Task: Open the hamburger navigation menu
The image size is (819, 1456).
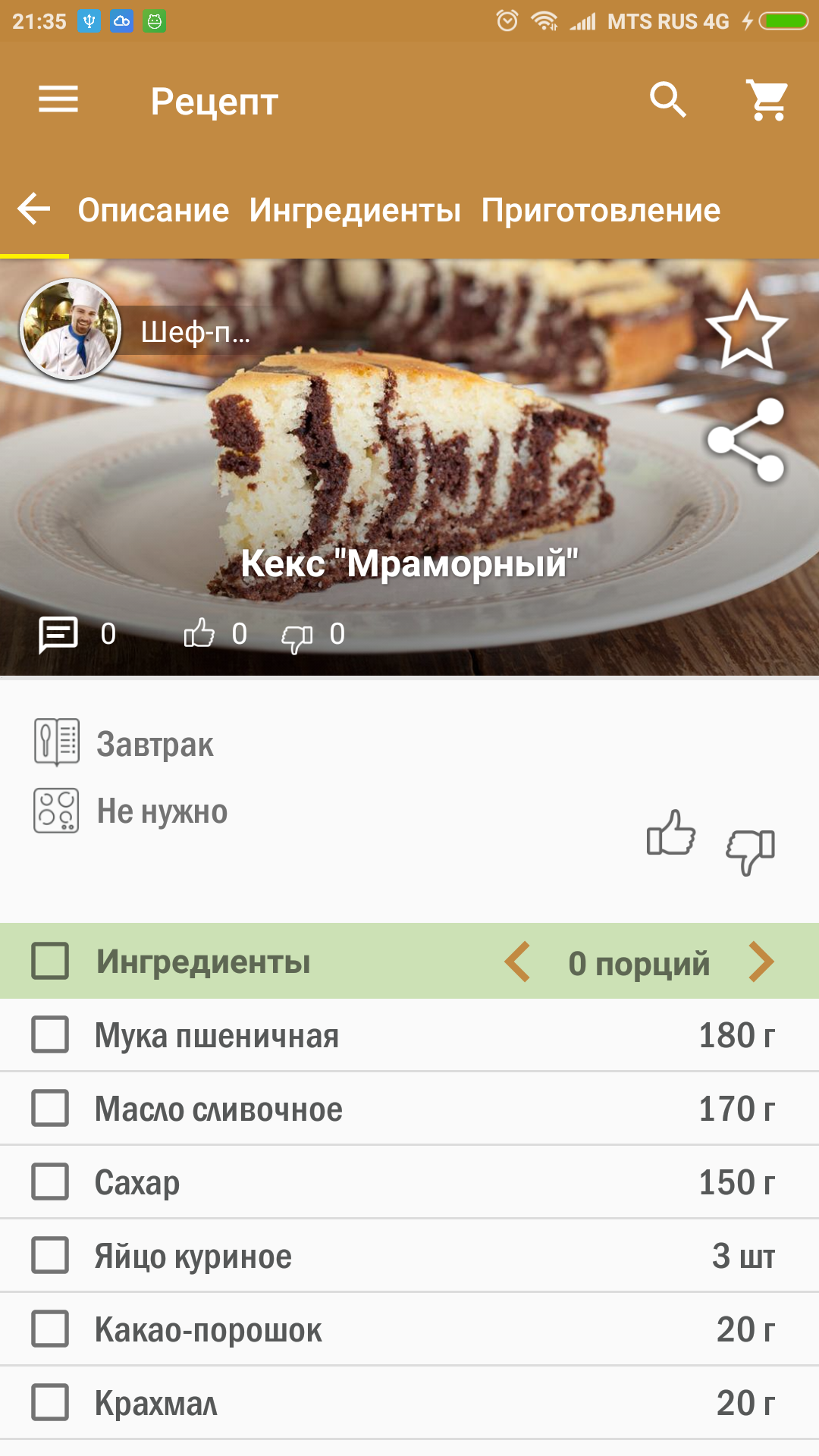Action: coord(58,100)
